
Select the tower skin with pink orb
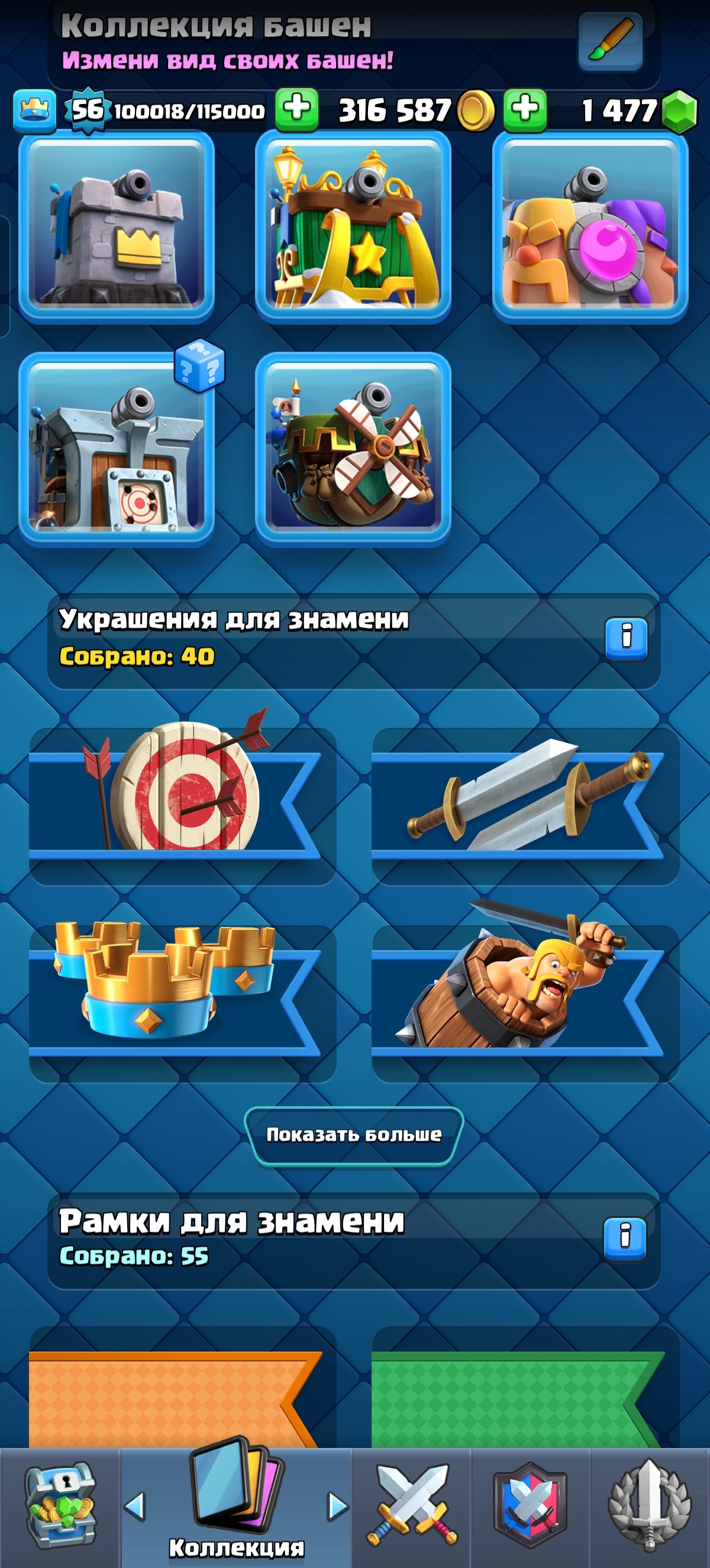(x=589, y=226)
